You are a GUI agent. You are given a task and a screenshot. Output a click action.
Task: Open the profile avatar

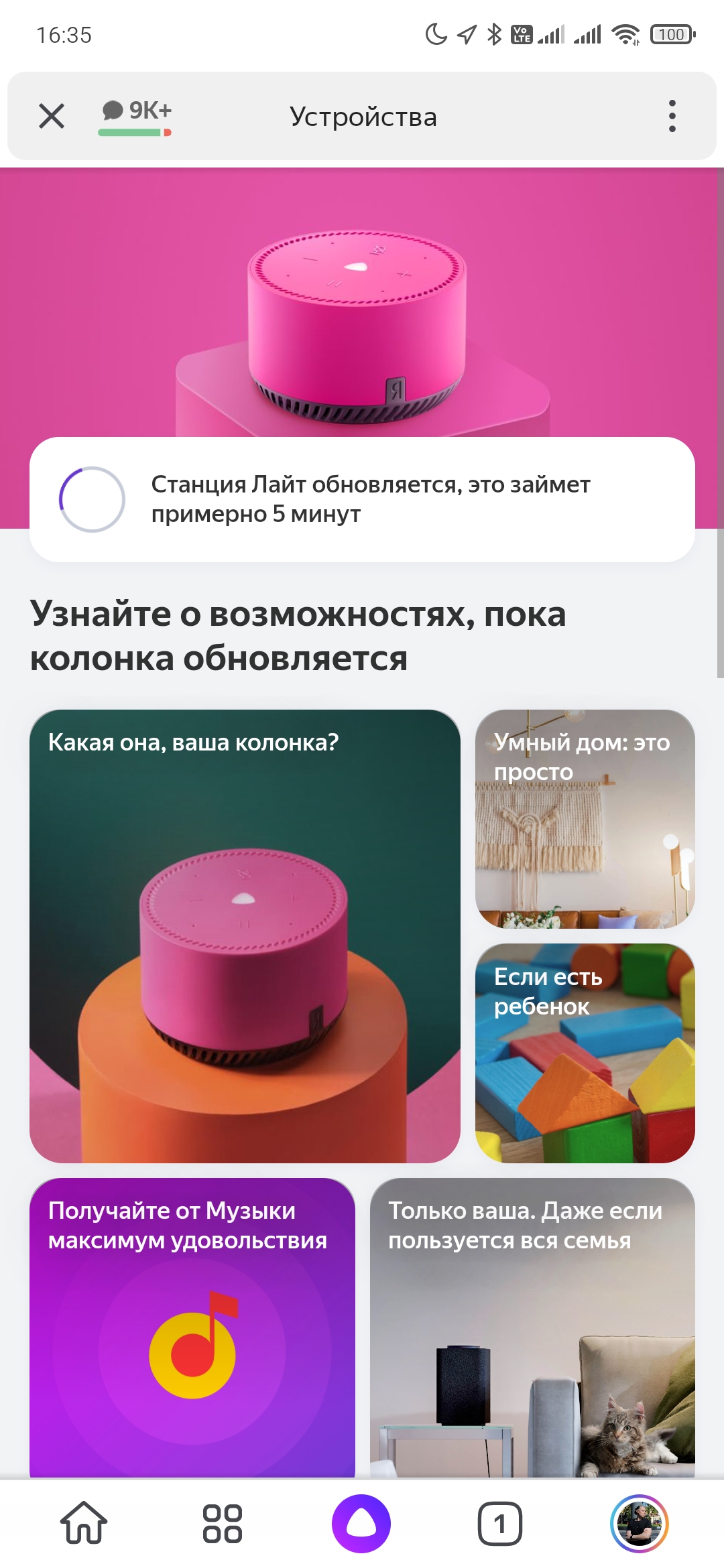pos(639,1523)
